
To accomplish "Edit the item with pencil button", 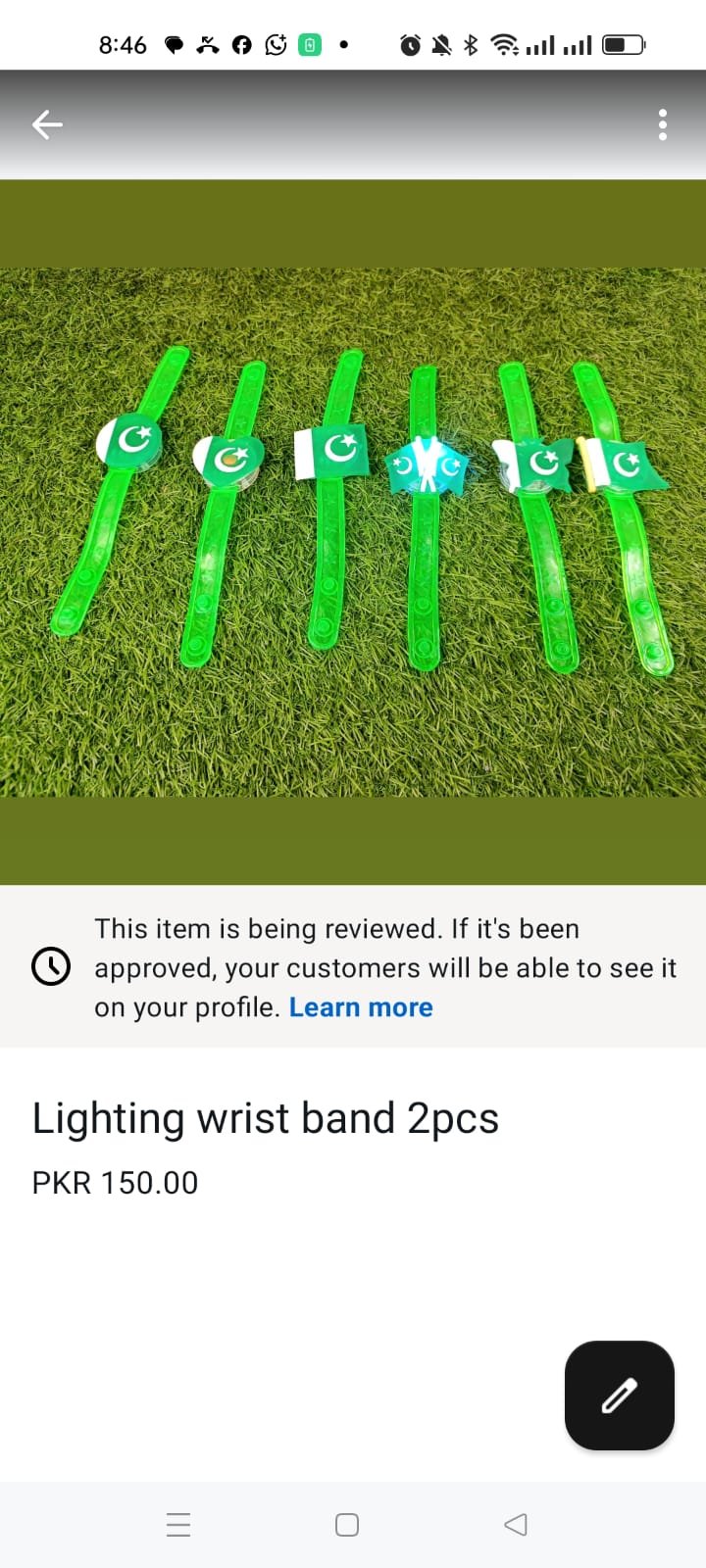I will click(619, 1395).
